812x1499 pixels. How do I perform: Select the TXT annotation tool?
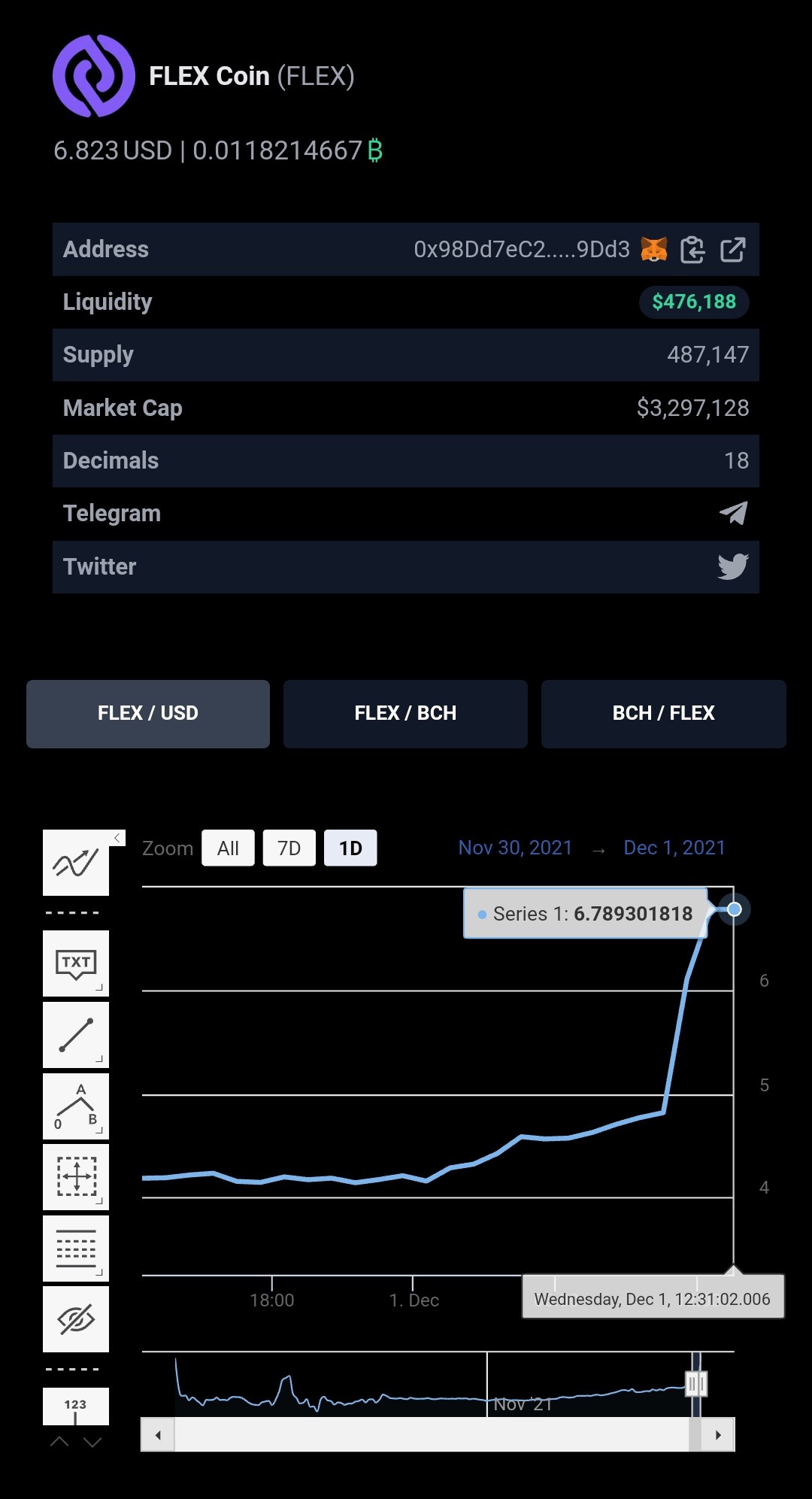76,963
